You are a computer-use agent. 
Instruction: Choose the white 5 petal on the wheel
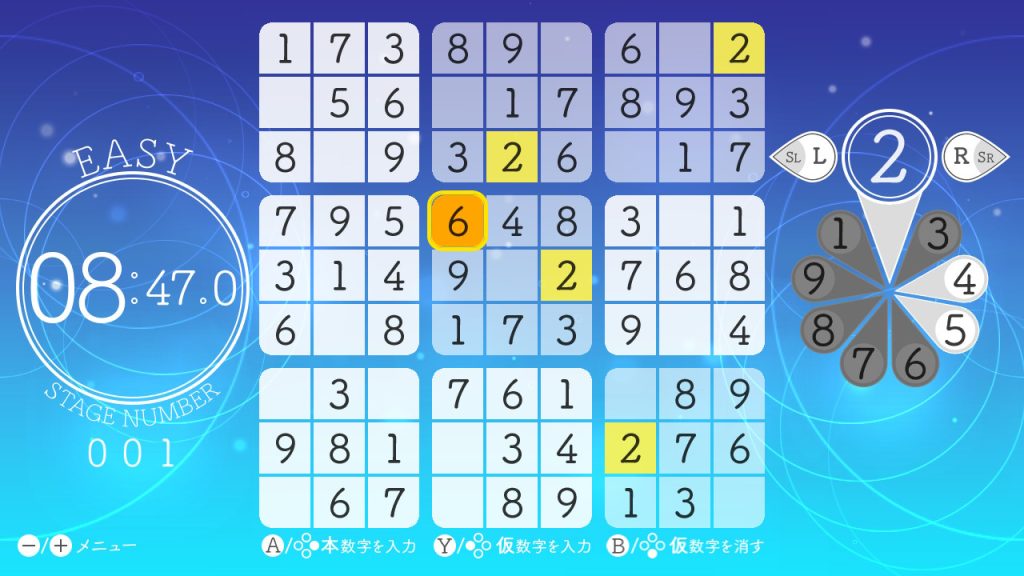tap(954, 329)
